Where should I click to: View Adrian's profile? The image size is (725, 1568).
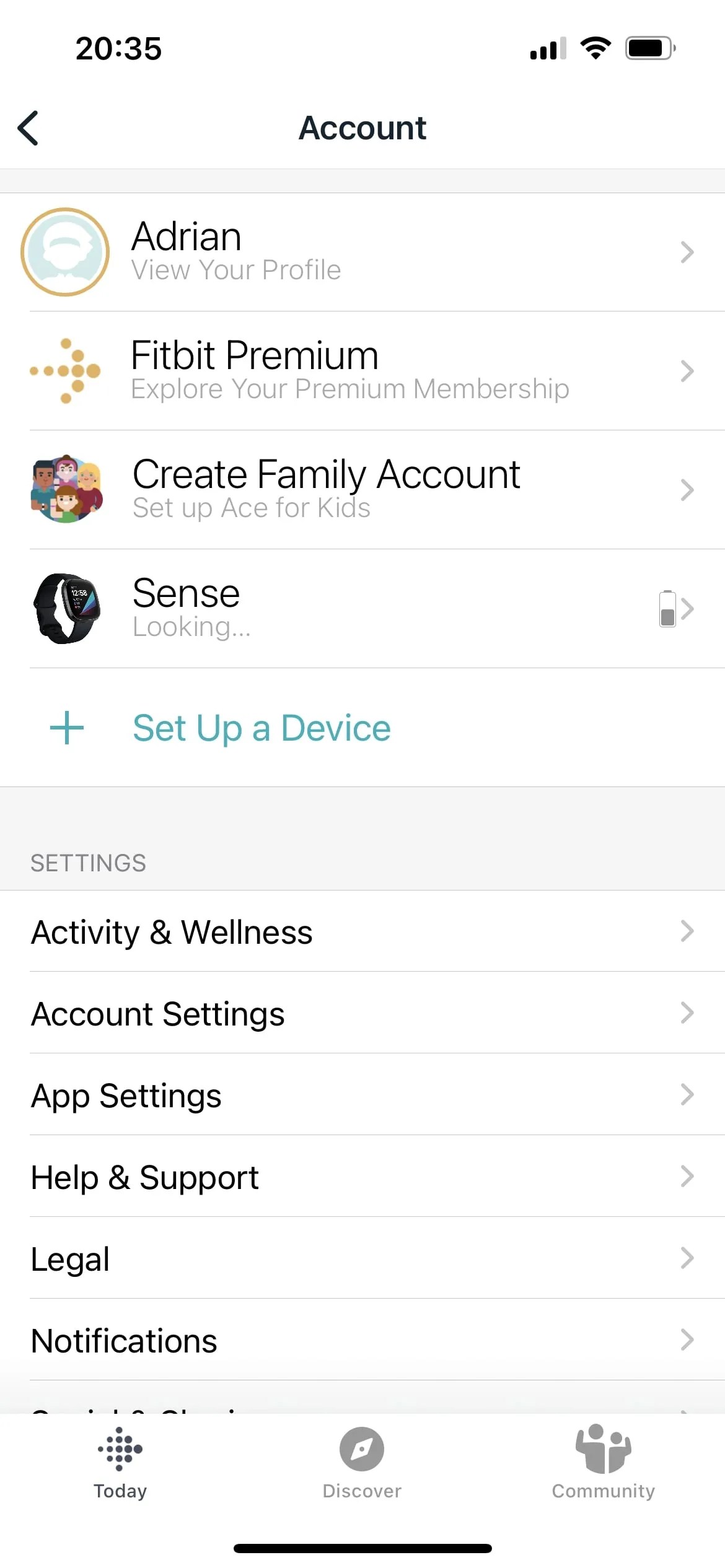coord(362,252)
